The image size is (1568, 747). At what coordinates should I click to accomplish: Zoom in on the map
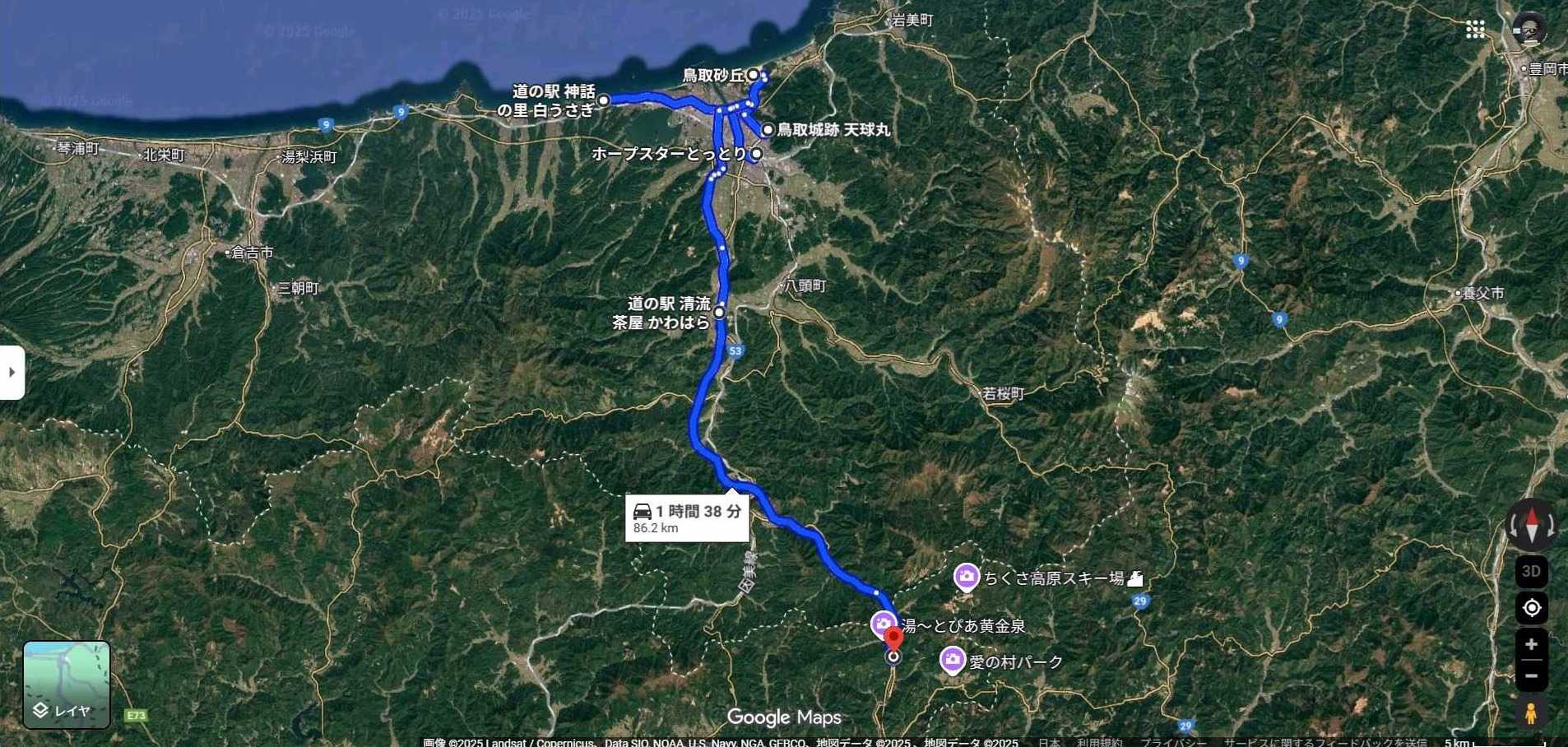point(1531,644)
